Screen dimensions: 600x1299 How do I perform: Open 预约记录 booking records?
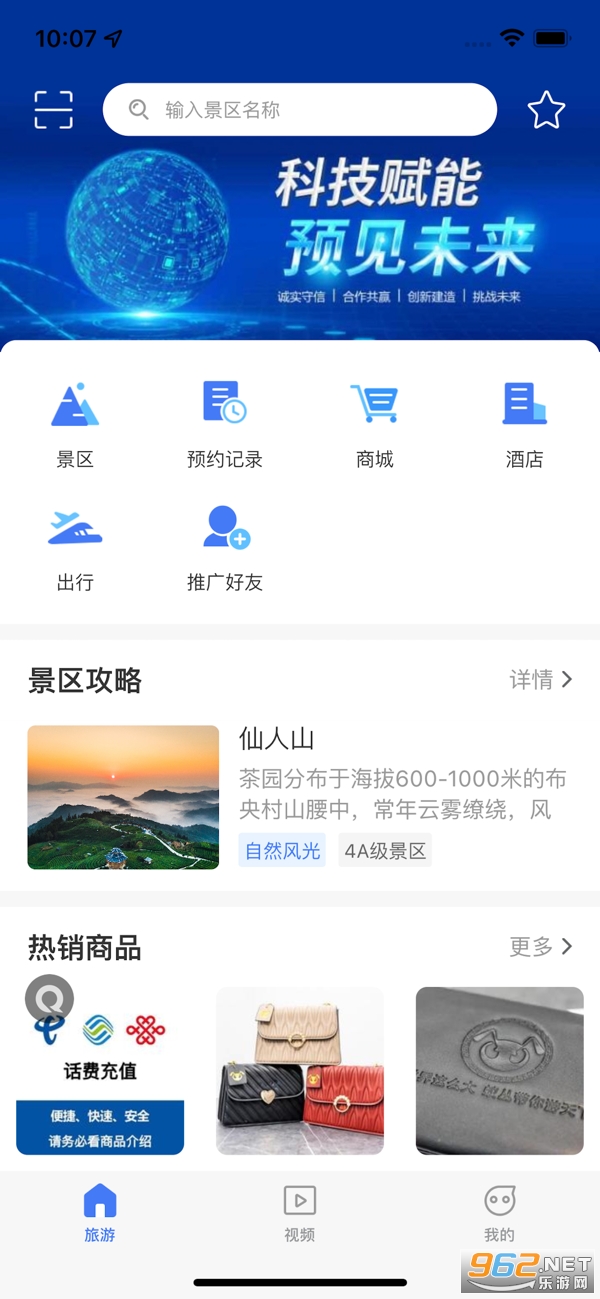click(x=225, y=425)
